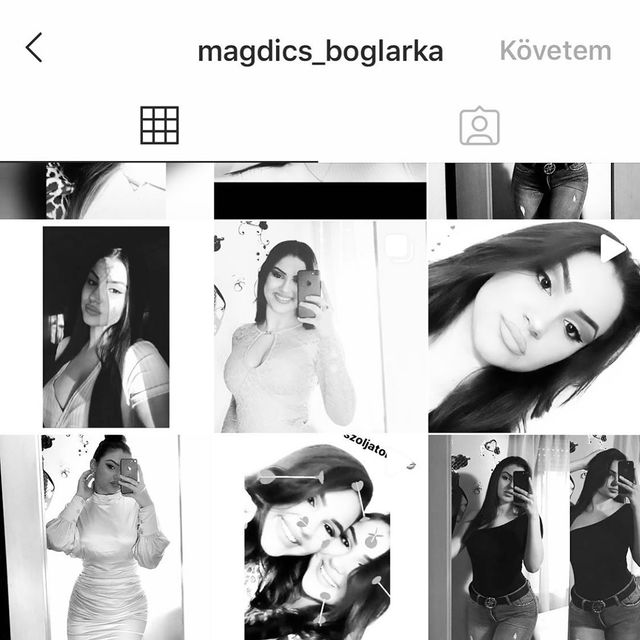Open the close-up face video post
640x640 pixels.
pos(533,327)
